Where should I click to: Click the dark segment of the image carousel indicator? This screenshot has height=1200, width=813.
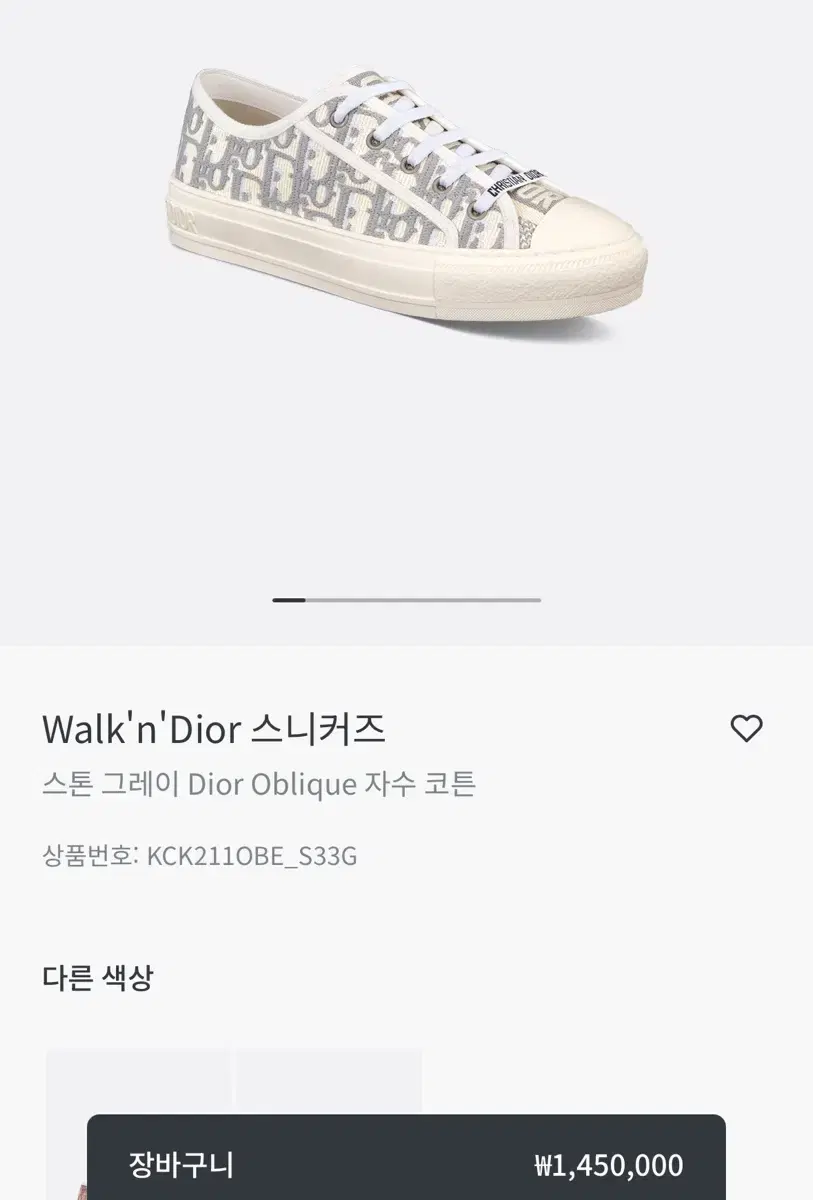click(288, 601)
